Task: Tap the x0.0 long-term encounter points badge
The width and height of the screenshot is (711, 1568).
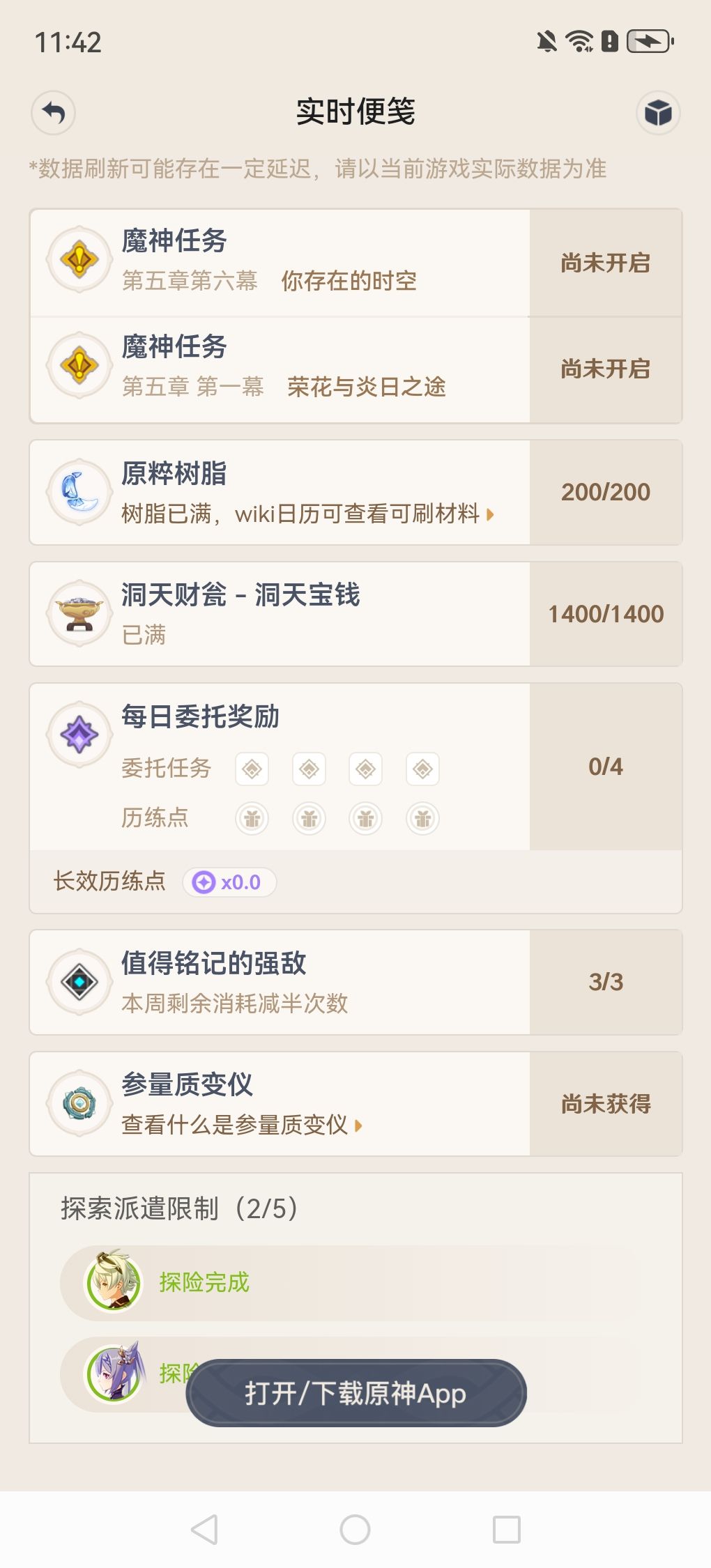Action: 231,882
